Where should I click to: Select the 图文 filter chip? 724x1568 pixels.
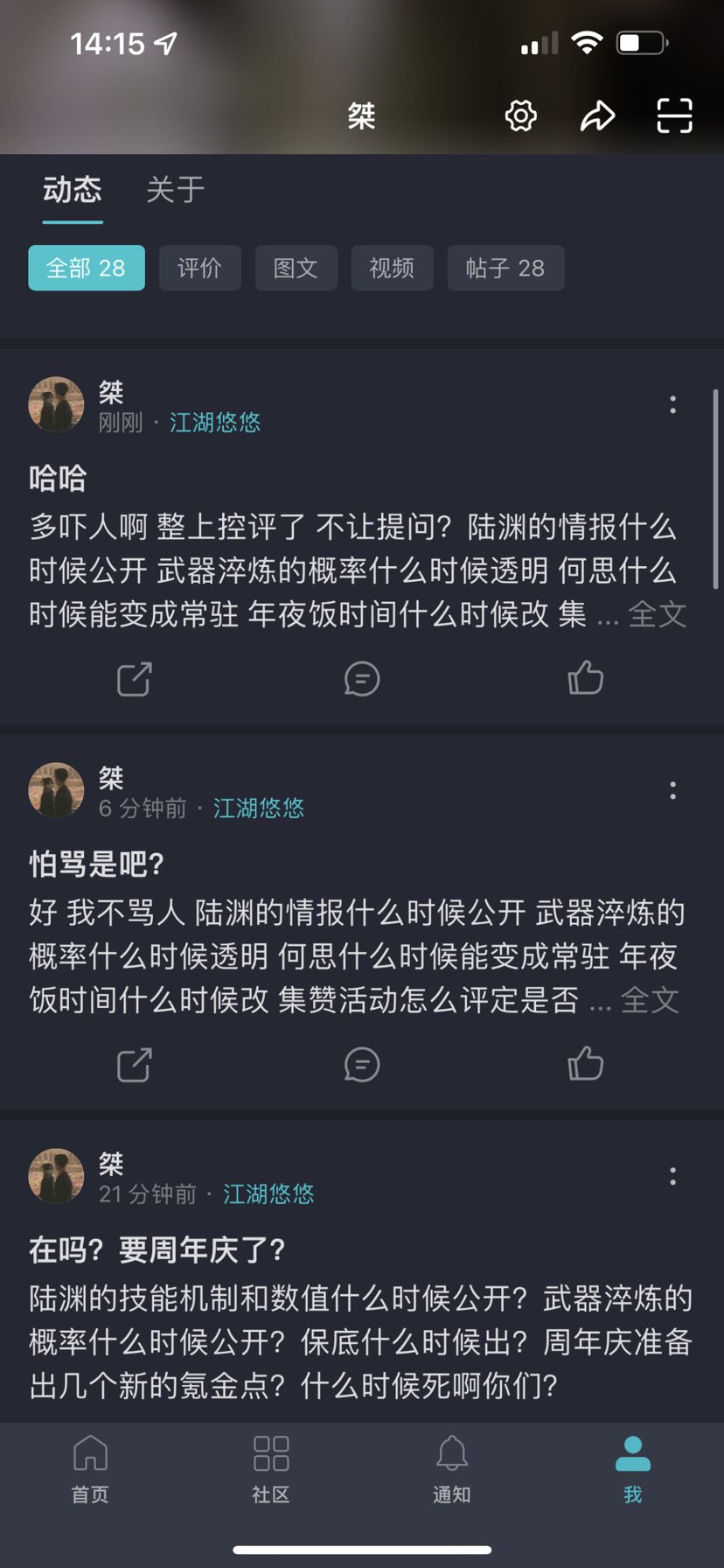[296, 268]
